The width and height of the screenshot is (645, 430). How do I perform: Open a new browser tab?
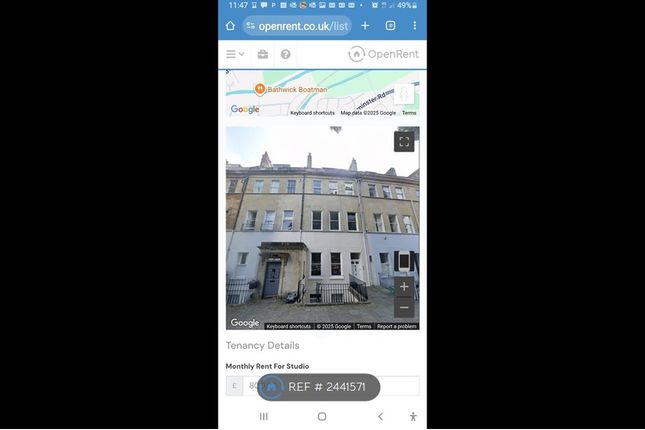point(365,26)
